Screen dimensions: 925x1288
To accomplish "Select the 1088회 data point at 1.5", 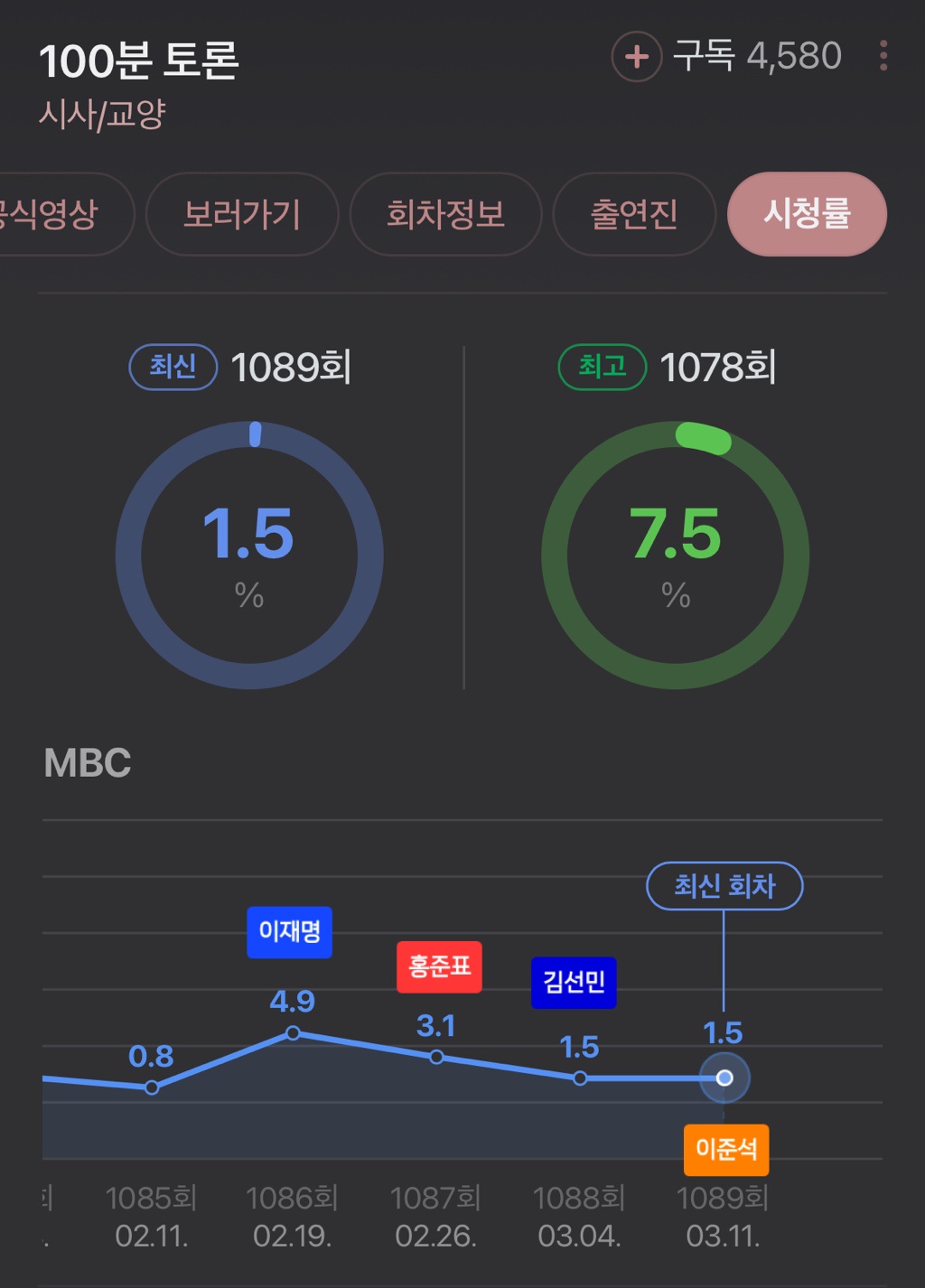I will tap(580, 1078).
